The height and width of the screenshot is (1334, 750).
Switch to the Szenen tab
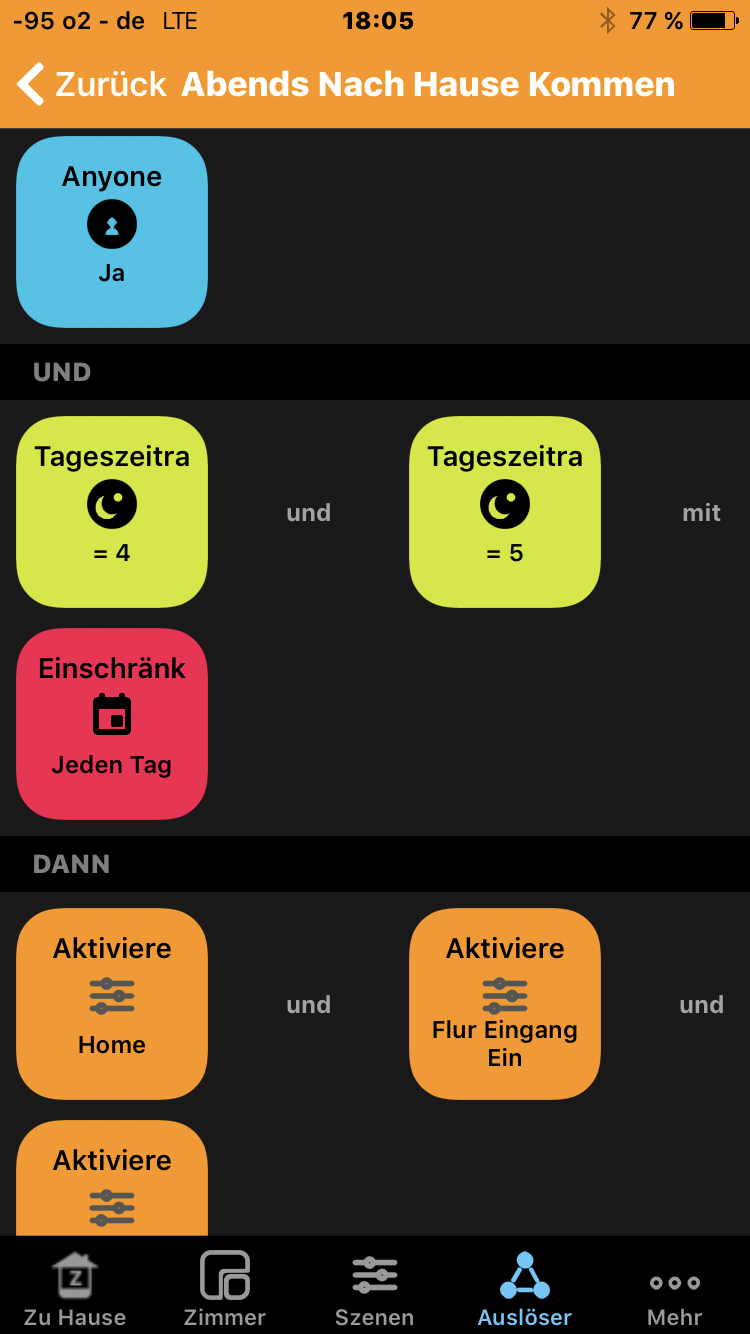coord(375,1288)
